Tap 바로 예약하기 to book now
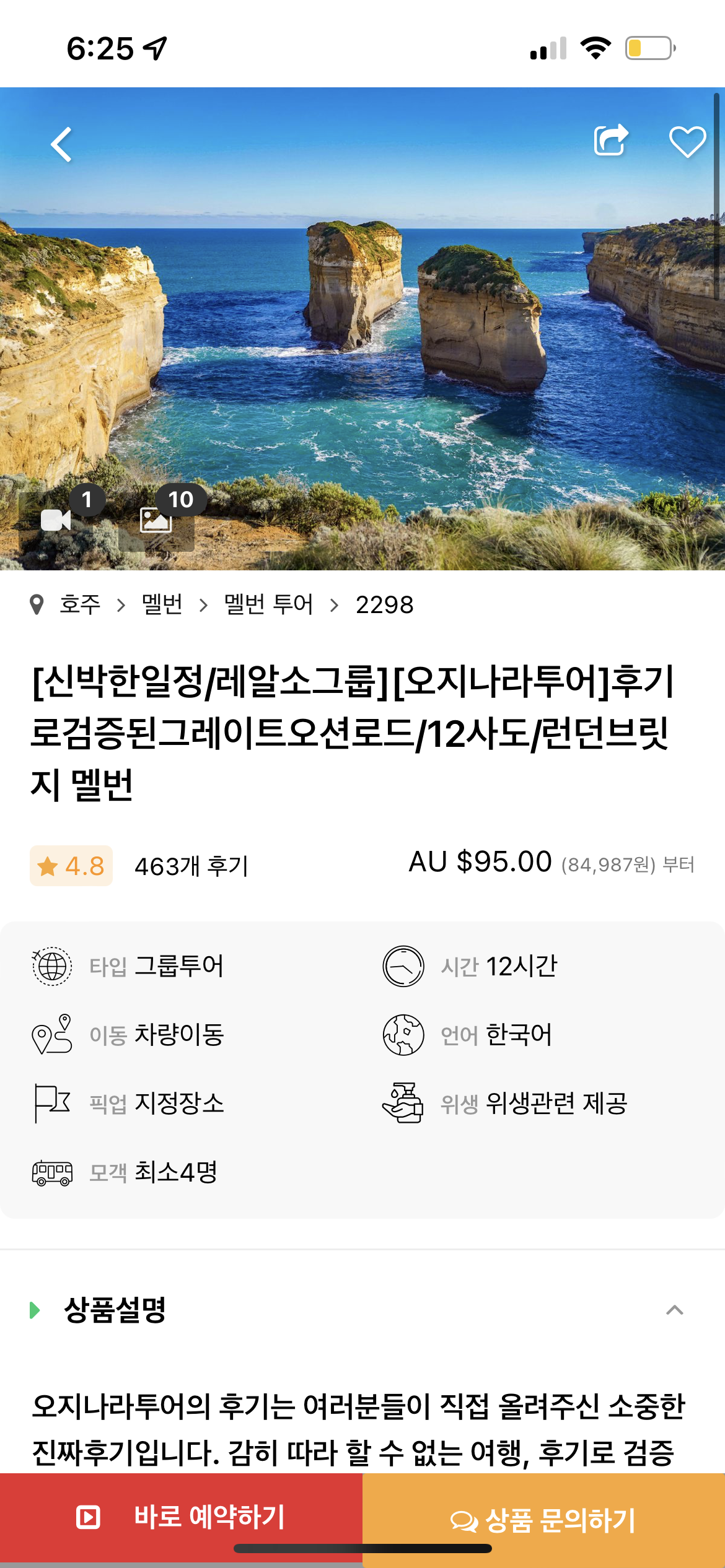 point(181,1517)
